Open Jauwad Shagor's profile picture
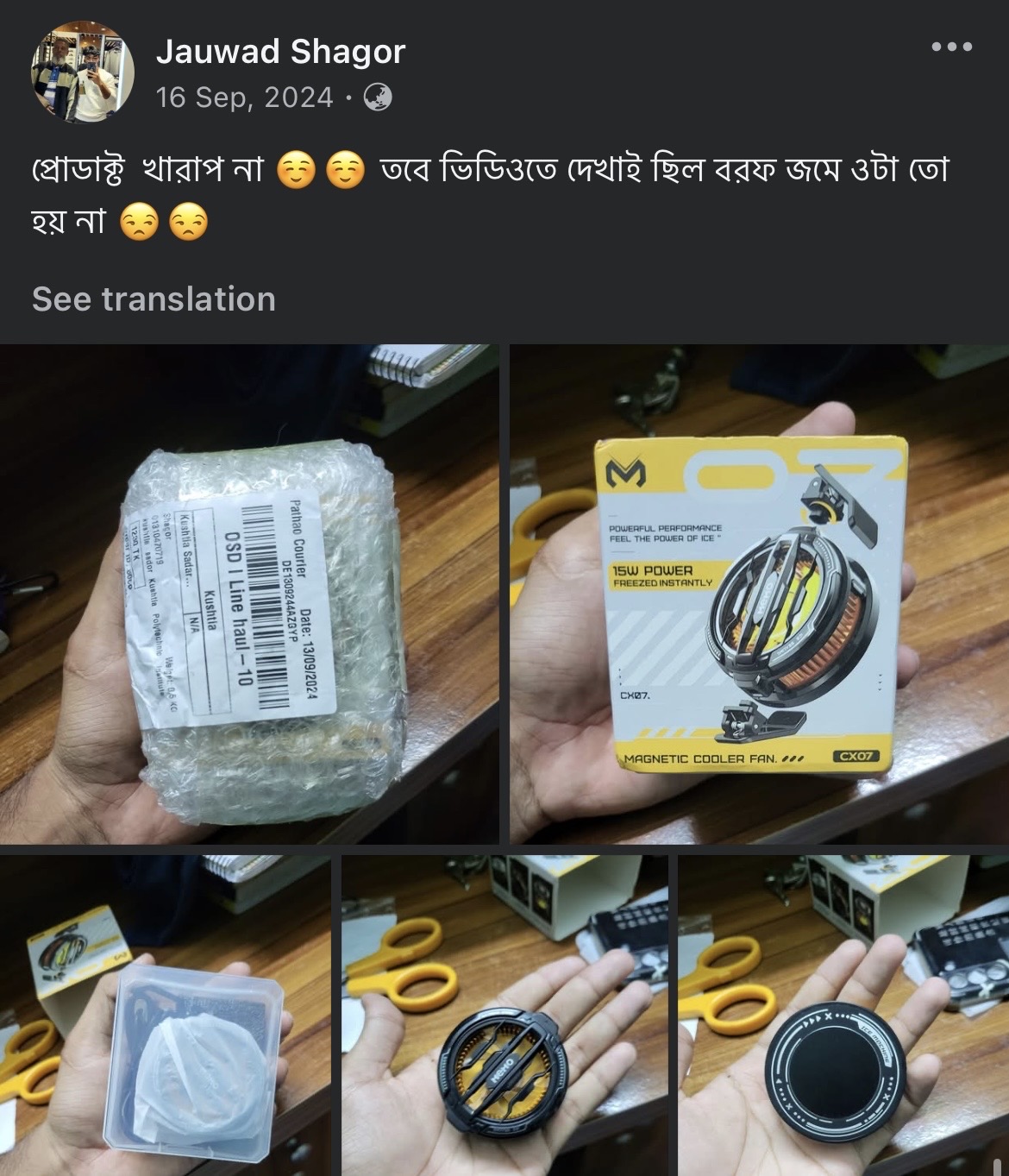 click(x=83, y=72)
